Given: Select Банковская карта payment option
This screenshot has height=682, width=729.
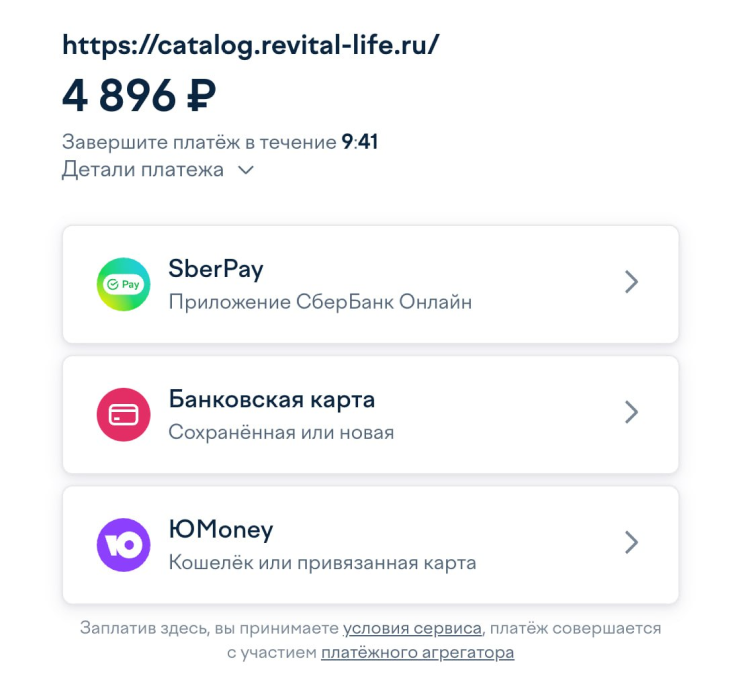Looking at the screenshot, I should pos(371,415).
